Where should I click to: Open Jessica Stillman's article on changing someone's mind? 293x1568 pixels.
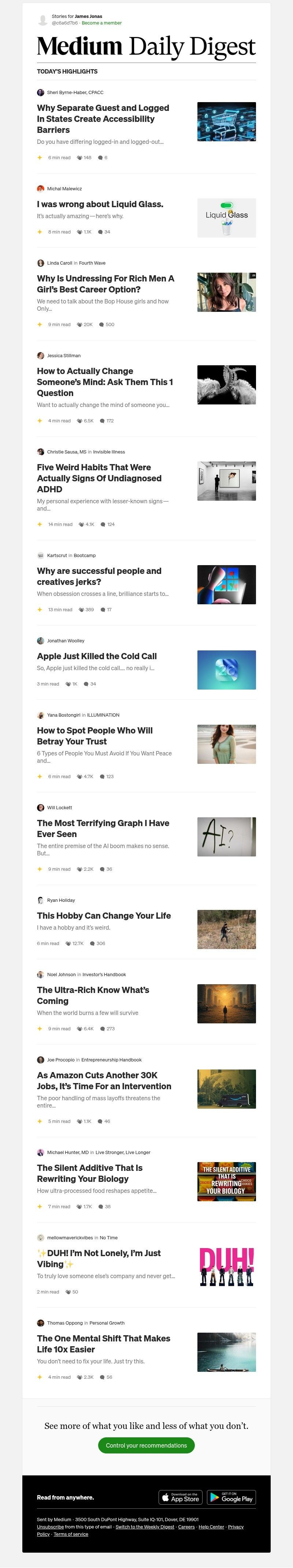pos(105,382)
